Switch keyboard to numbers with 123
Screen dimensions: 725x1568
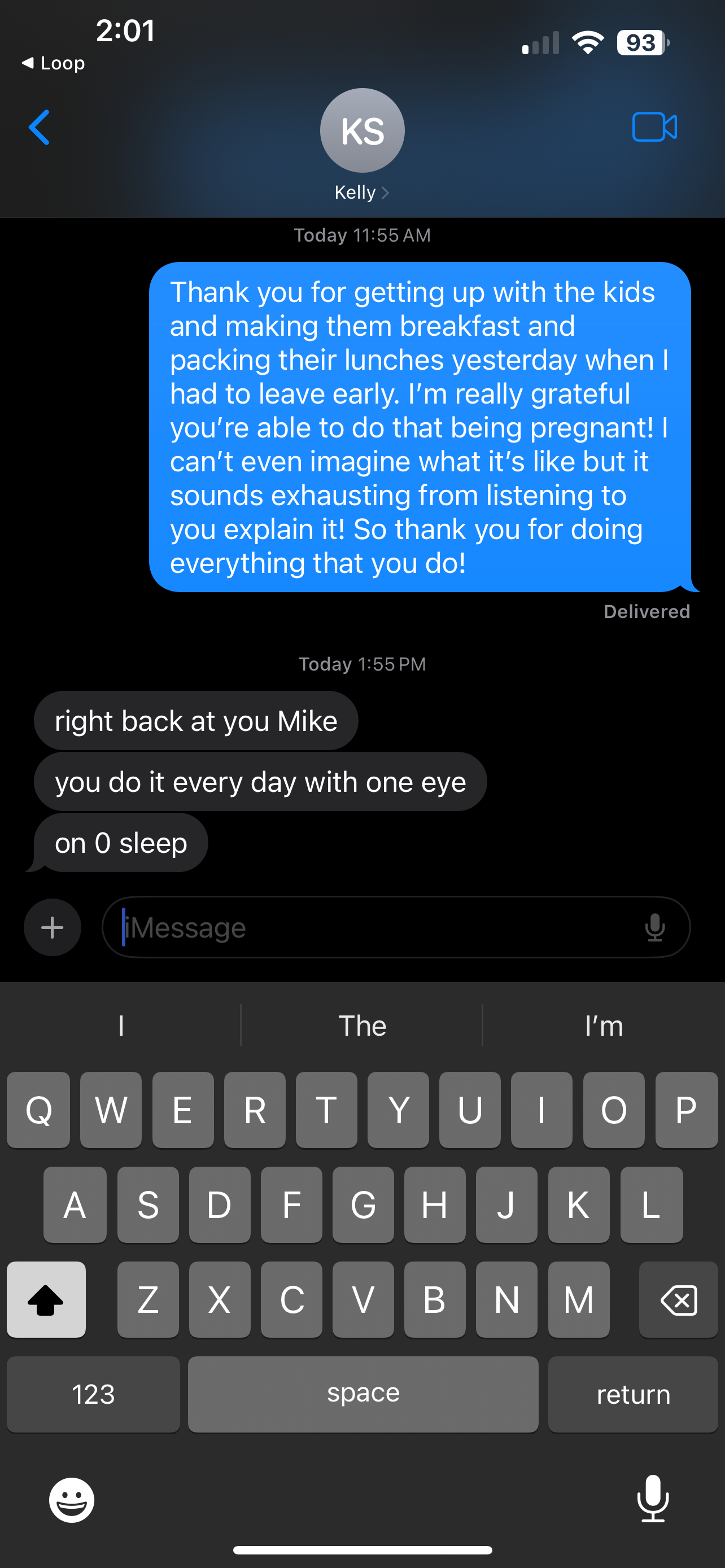point(93,1394)
